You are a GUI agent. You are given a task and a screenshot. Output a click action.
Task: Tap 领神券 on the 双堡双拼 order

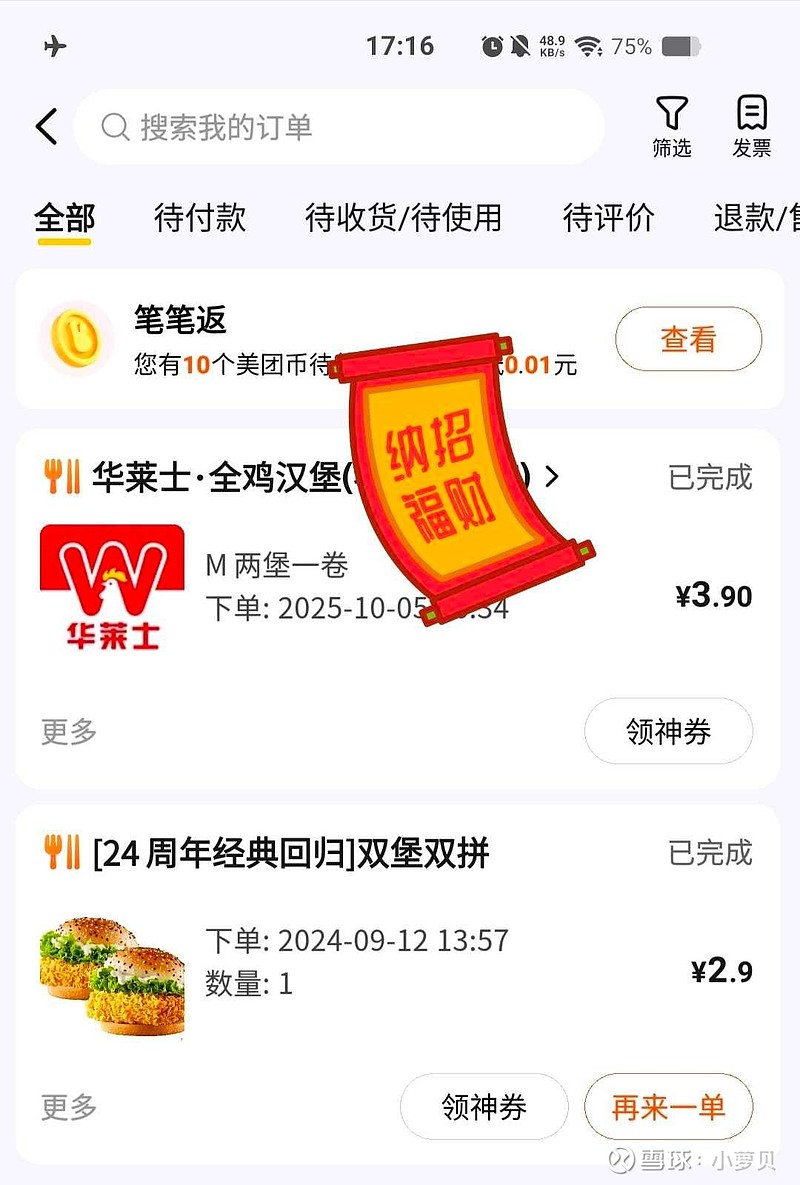pos(484,1106)
